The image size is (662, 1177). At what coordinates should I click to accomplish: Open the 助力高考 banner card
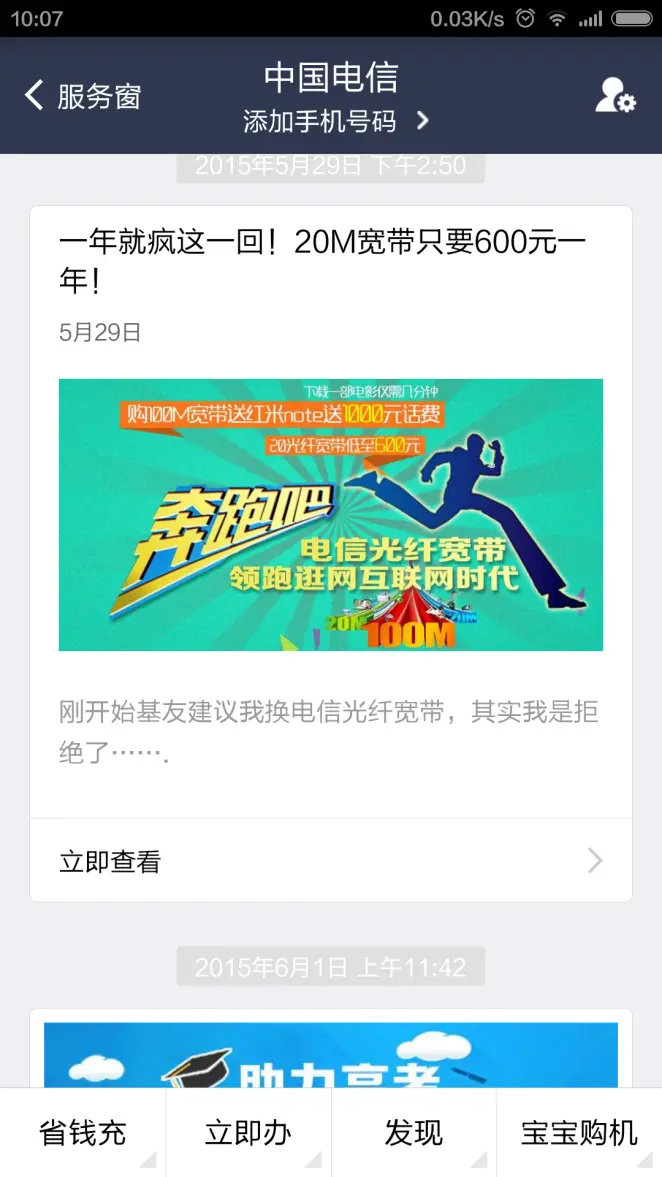click(330, 1055)
